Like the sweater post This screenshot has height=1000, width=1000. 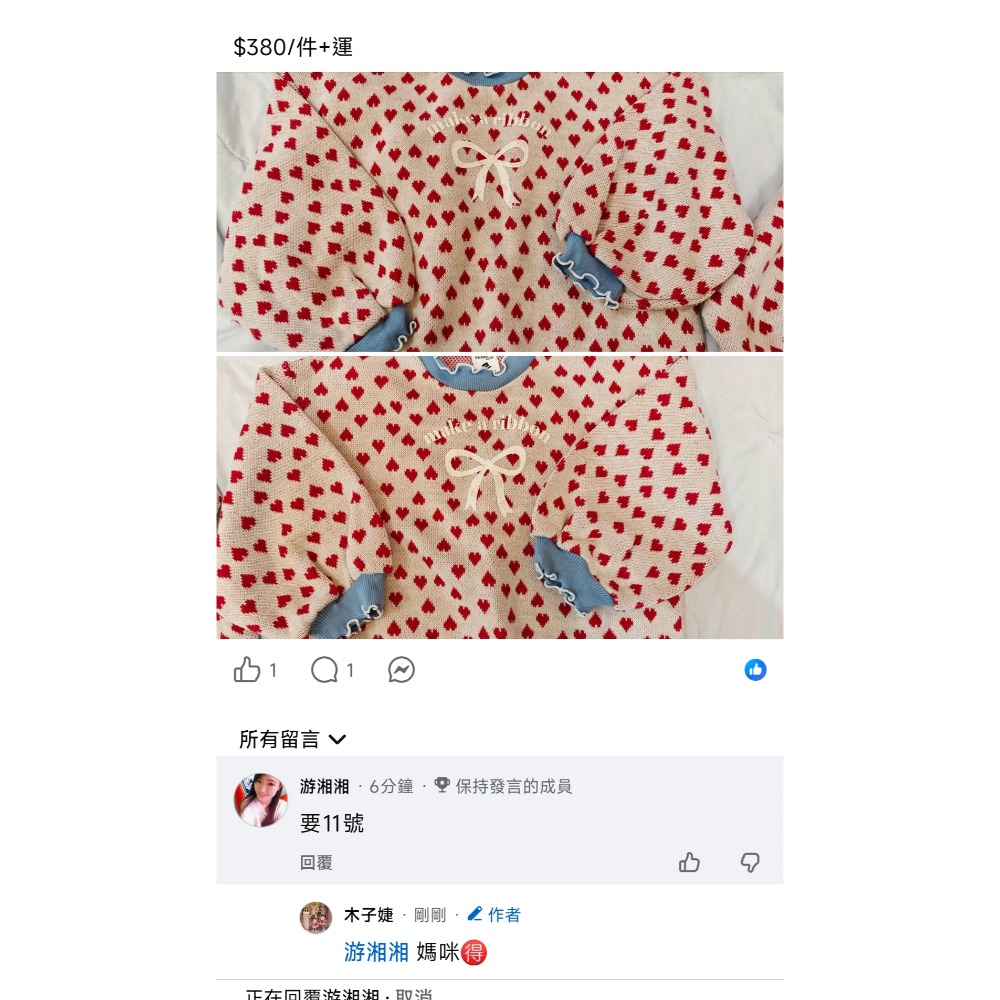(x=247, y=670)
